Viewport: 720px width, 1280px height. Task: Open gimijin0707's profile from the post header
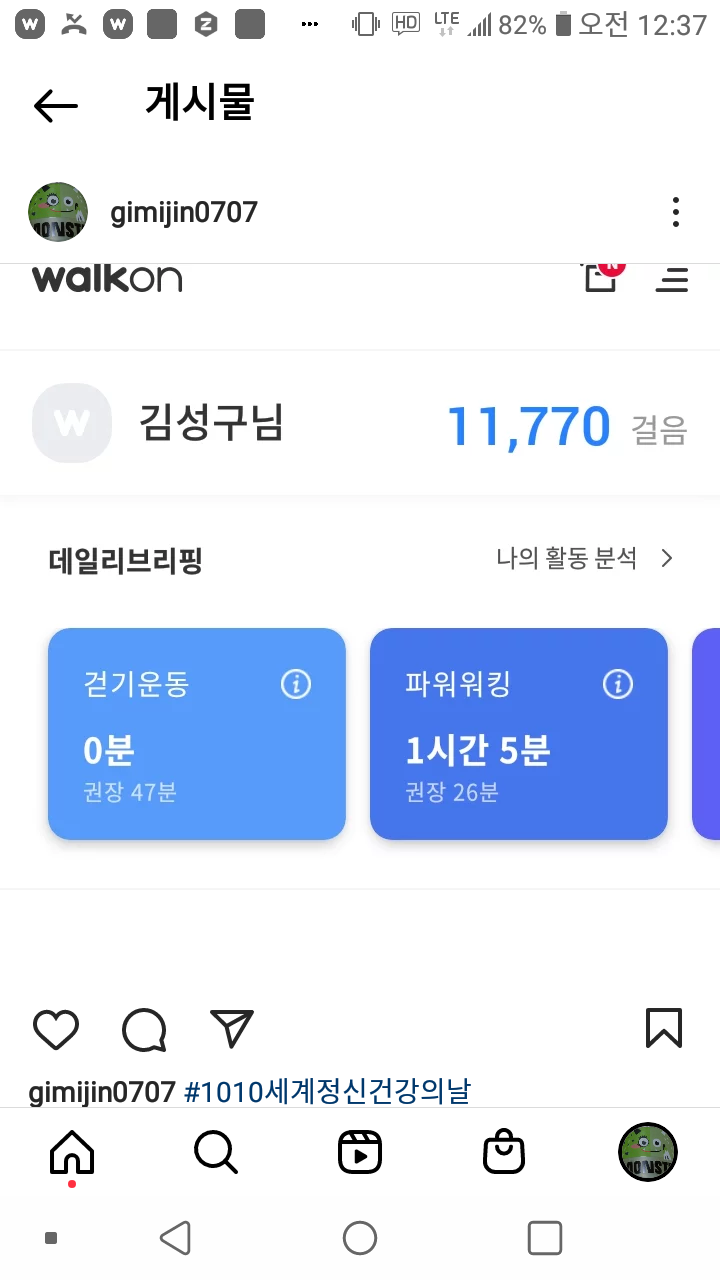tap(183, 212)
